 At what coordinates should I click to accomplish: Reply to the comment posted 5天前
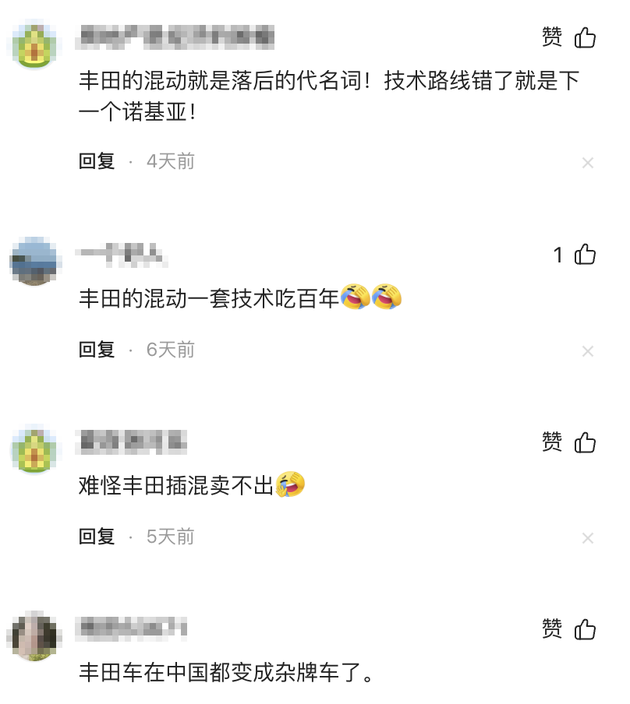[x=97, y=537]
